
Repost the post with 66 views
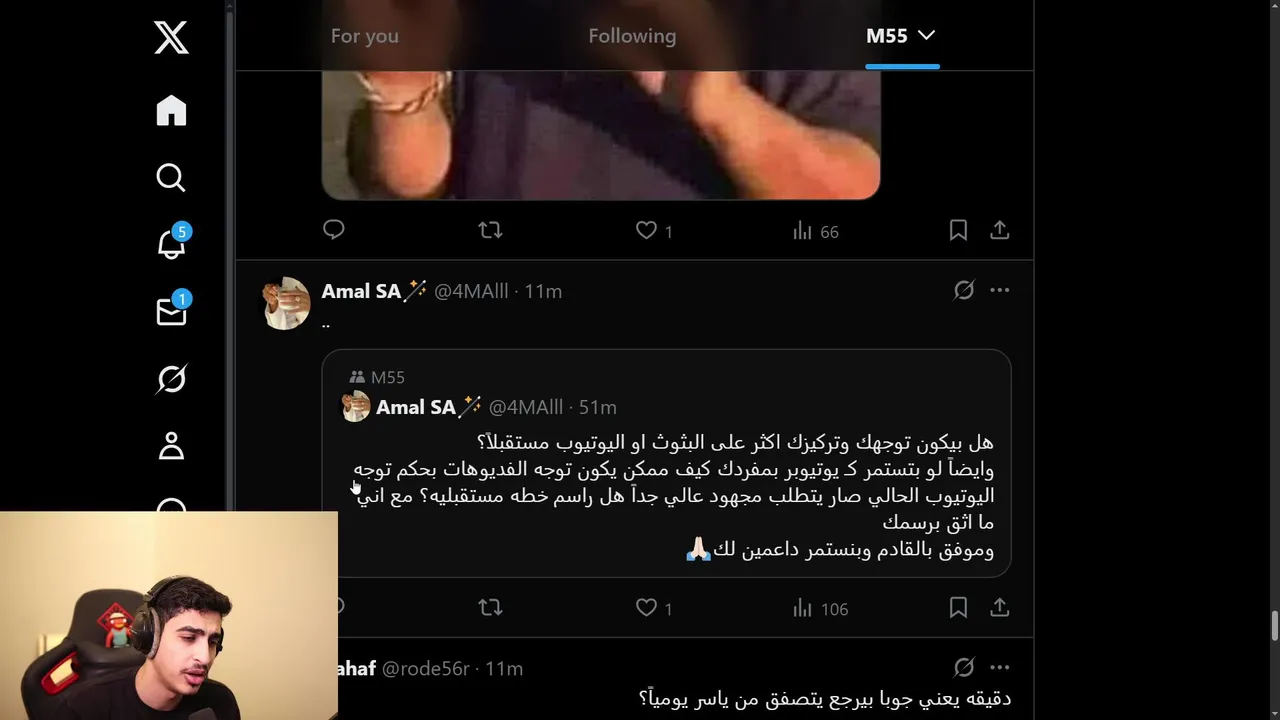[490, 231]
